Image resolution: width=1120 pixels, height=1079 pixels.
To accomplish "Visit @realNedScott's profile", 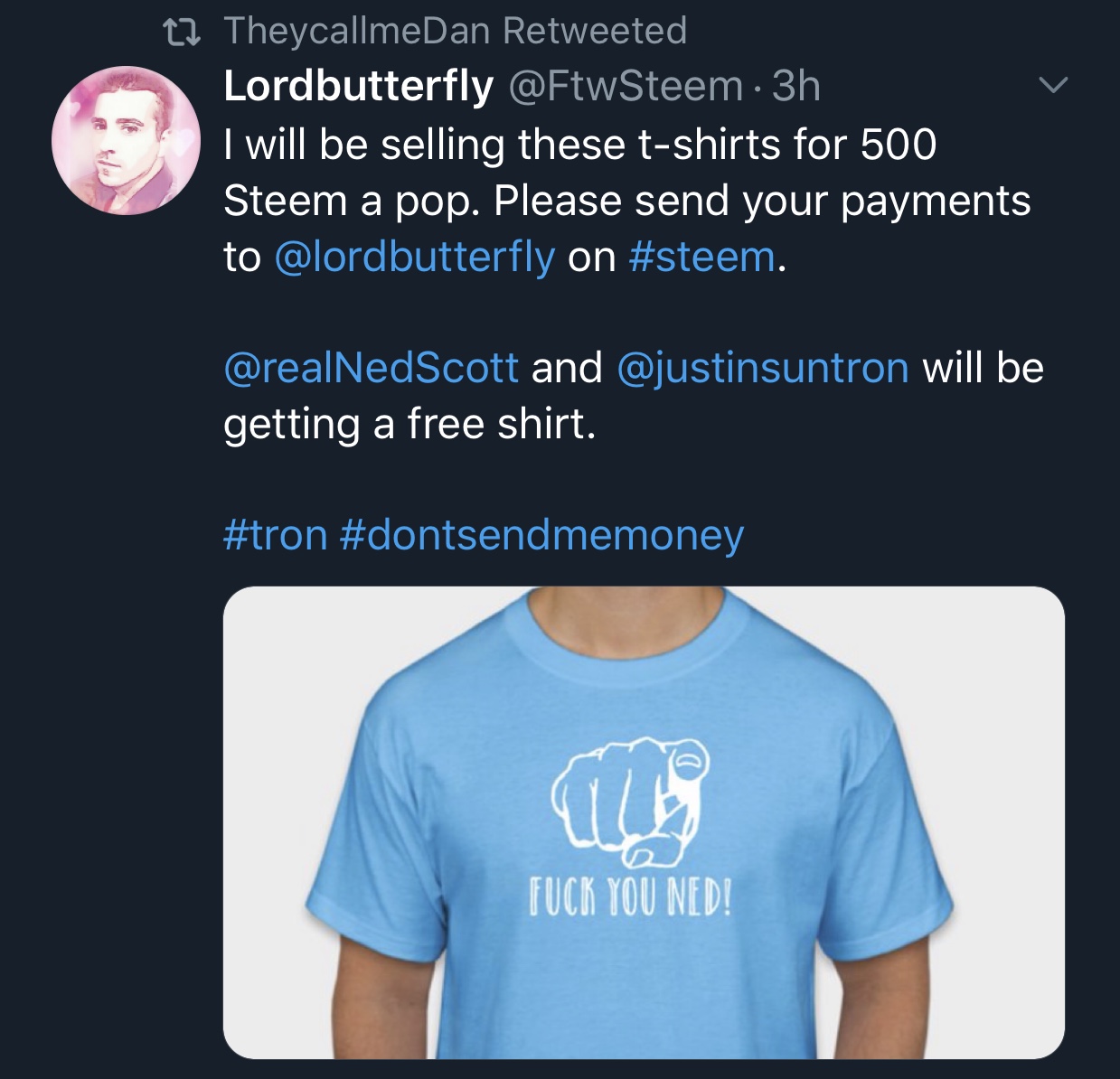I will coord(371,368).
